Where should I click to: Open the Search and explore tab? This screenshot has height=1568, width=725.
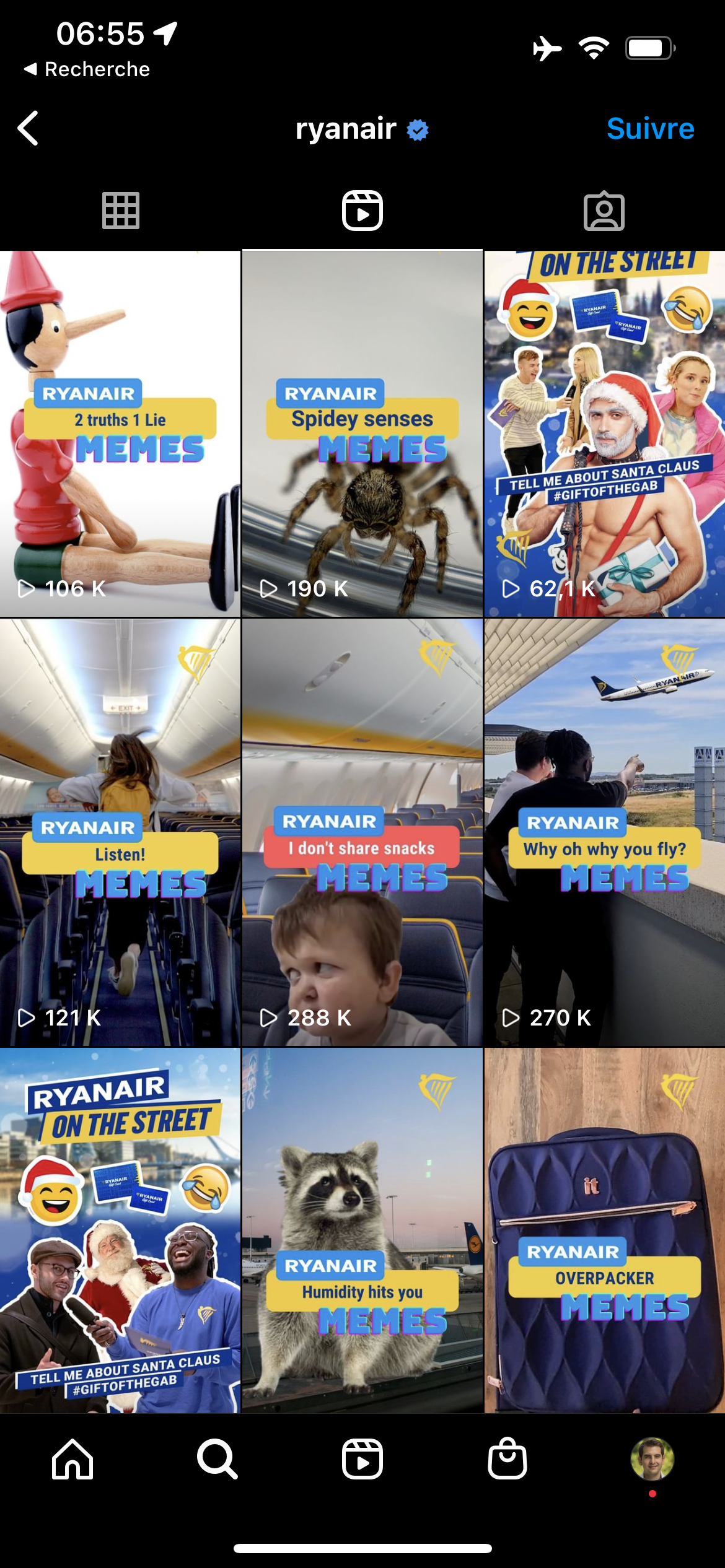pos(217,1458)
